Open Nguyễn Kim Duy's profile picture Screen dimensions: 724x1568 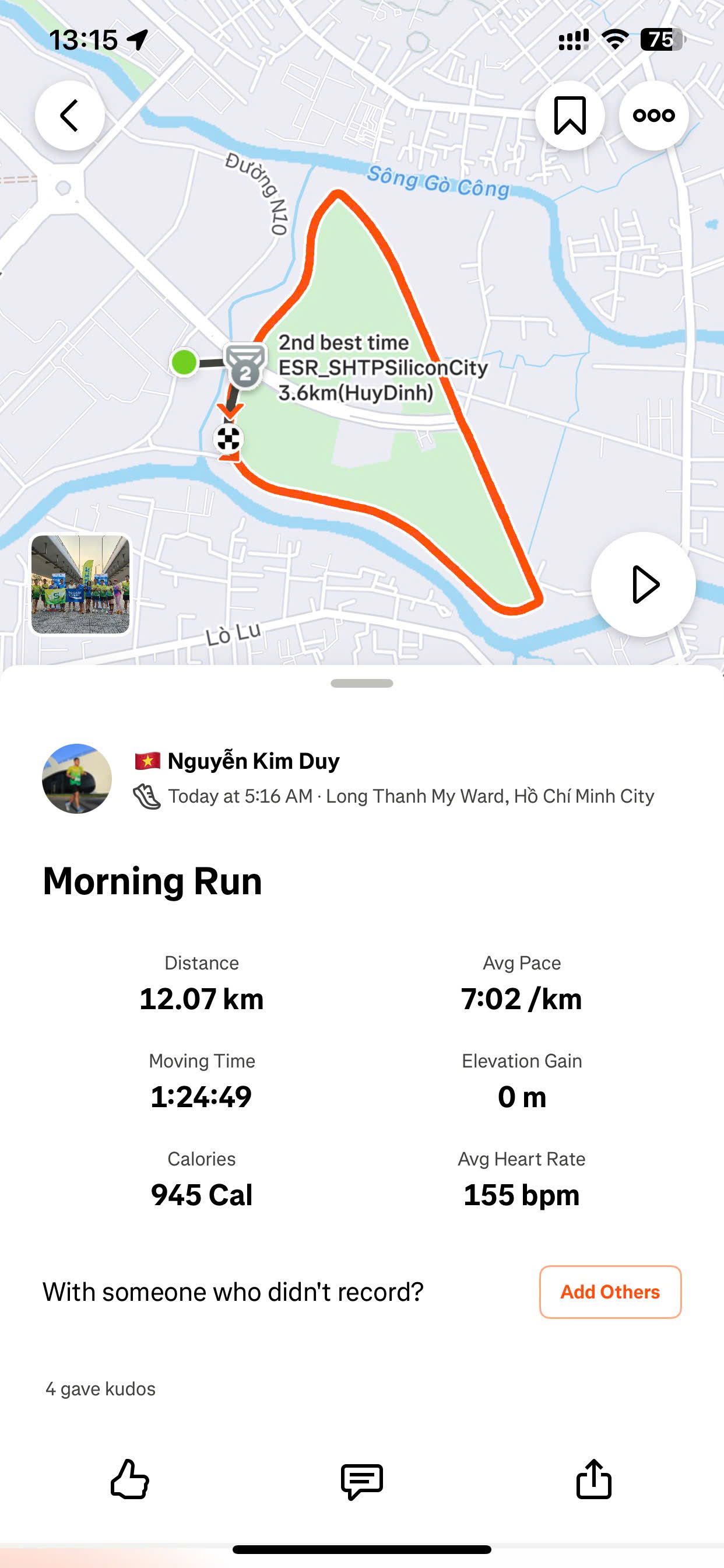click(x=77, y=779)
